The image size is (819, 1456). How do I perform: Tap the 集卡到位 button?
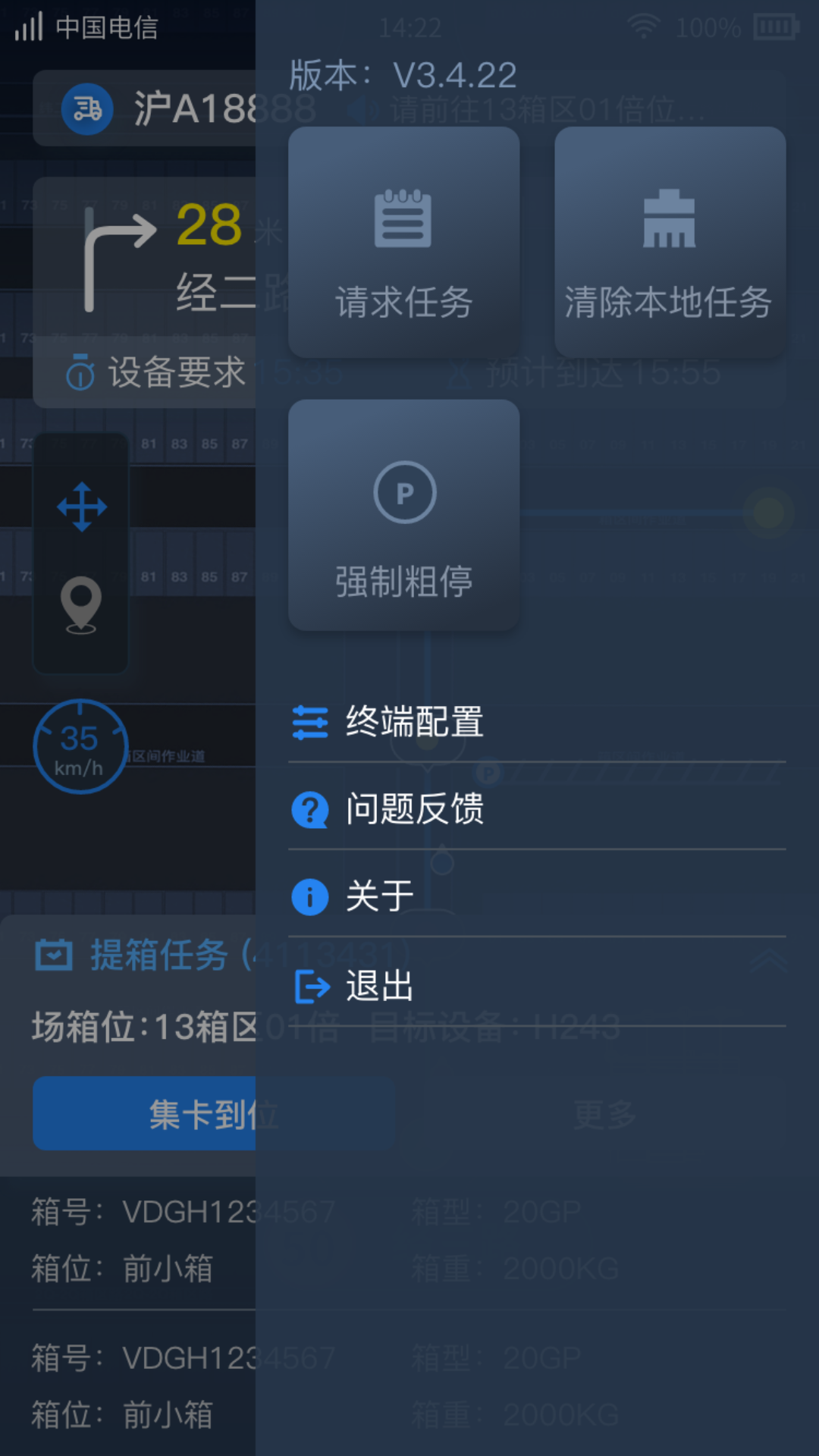point(144,1113)
